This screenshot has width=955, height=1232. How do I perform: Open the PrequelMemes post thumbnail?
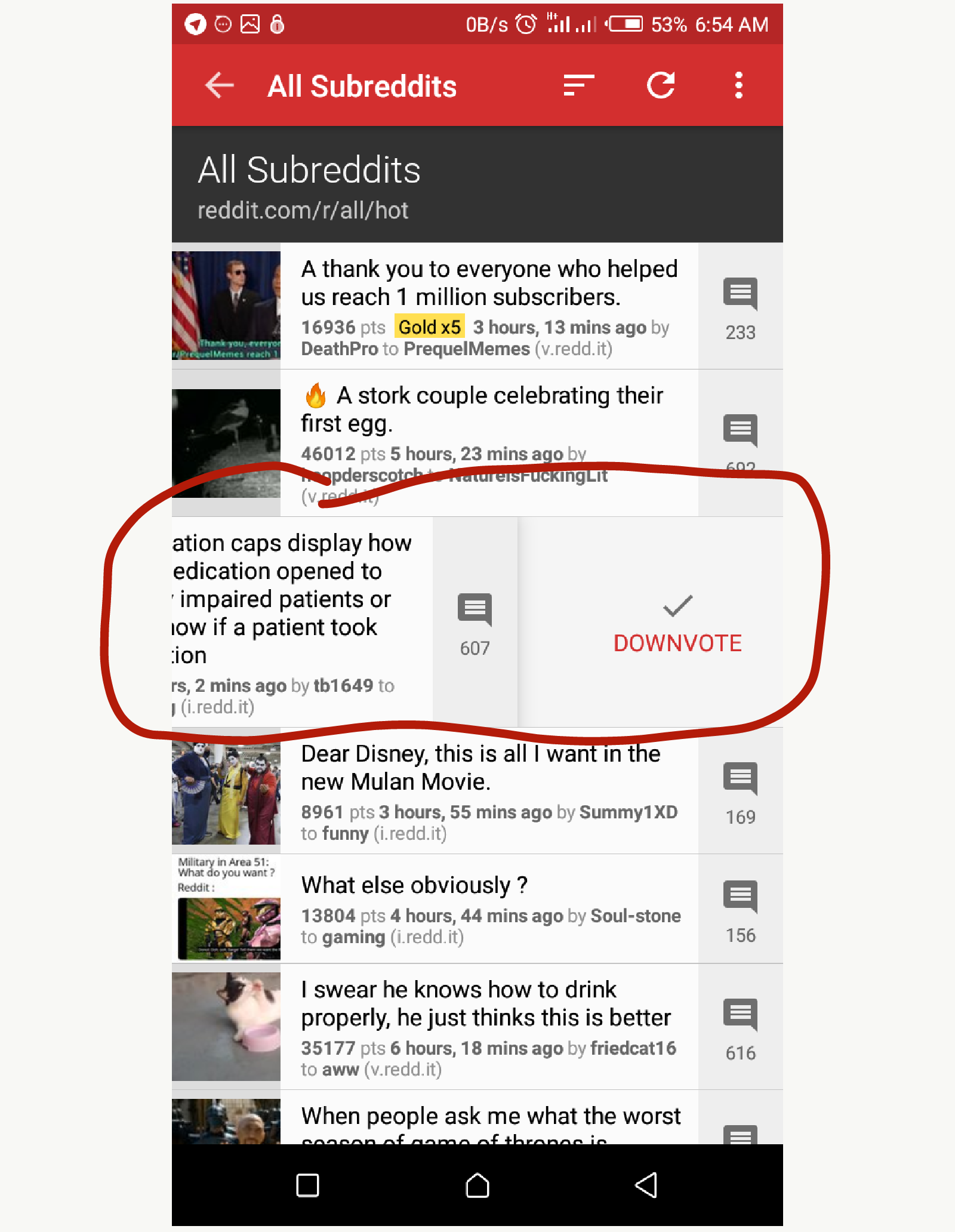[226, 306]
